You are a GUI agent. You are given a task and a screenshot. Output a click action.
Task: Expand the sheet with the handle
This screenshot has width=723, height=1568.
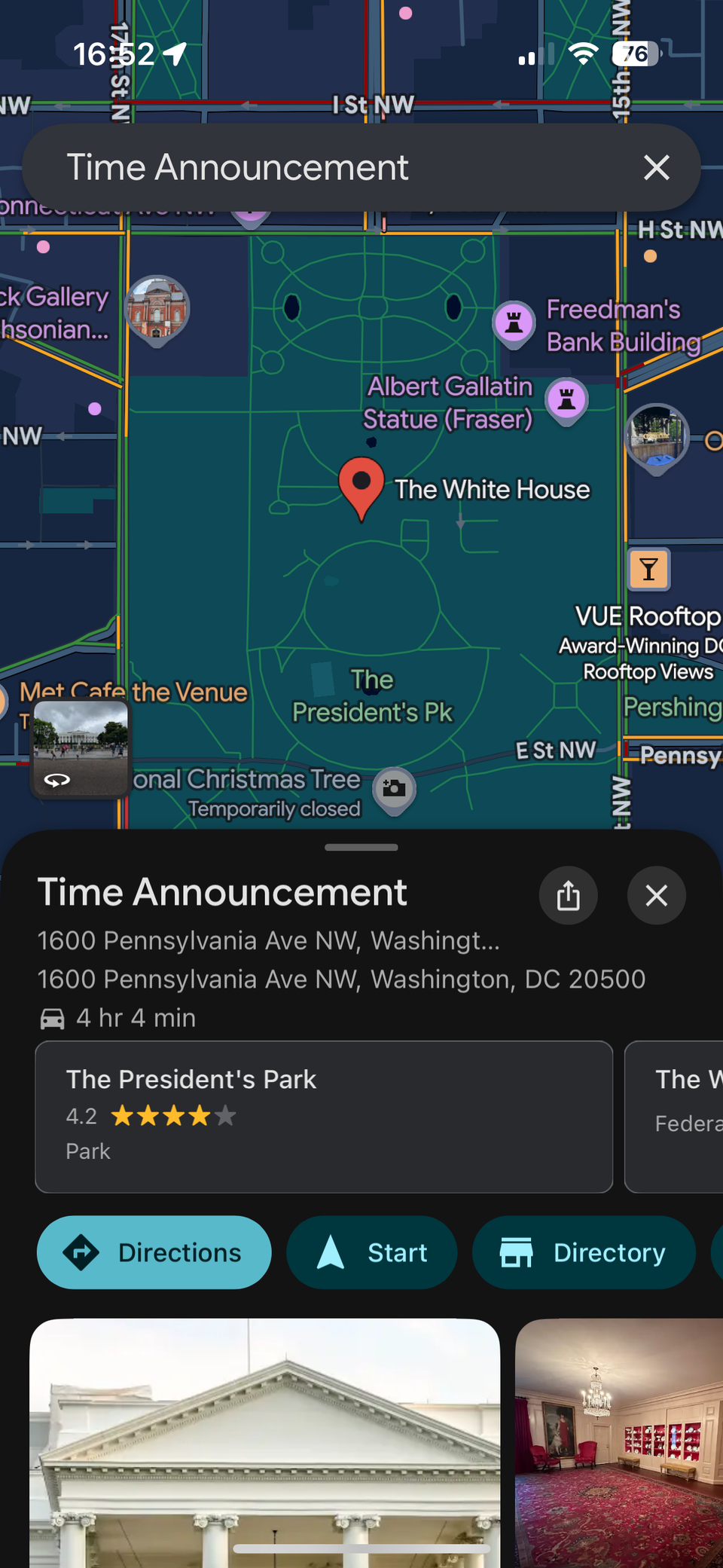click(x=361, y=848)
